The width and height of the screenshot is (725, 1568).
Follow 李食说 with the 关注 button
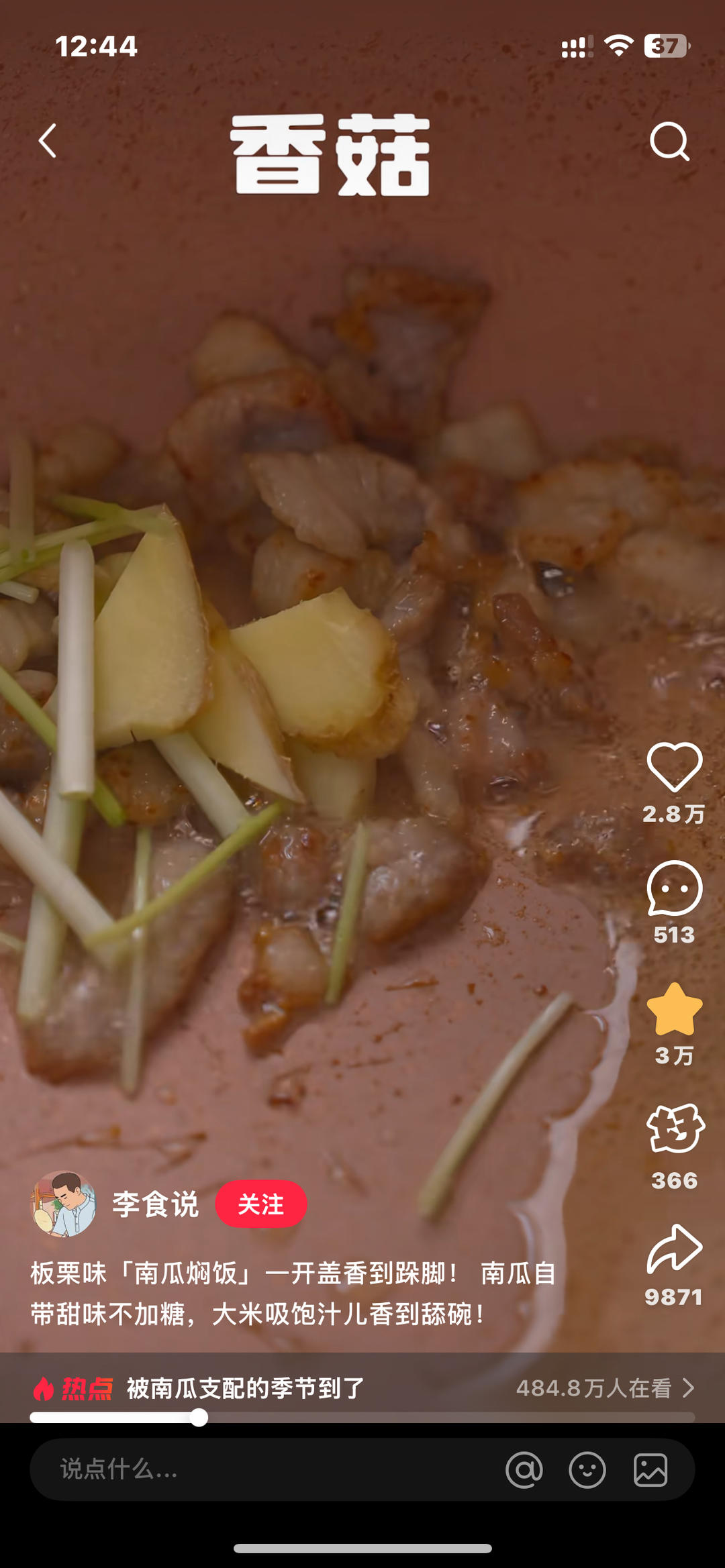point(261,1204)
